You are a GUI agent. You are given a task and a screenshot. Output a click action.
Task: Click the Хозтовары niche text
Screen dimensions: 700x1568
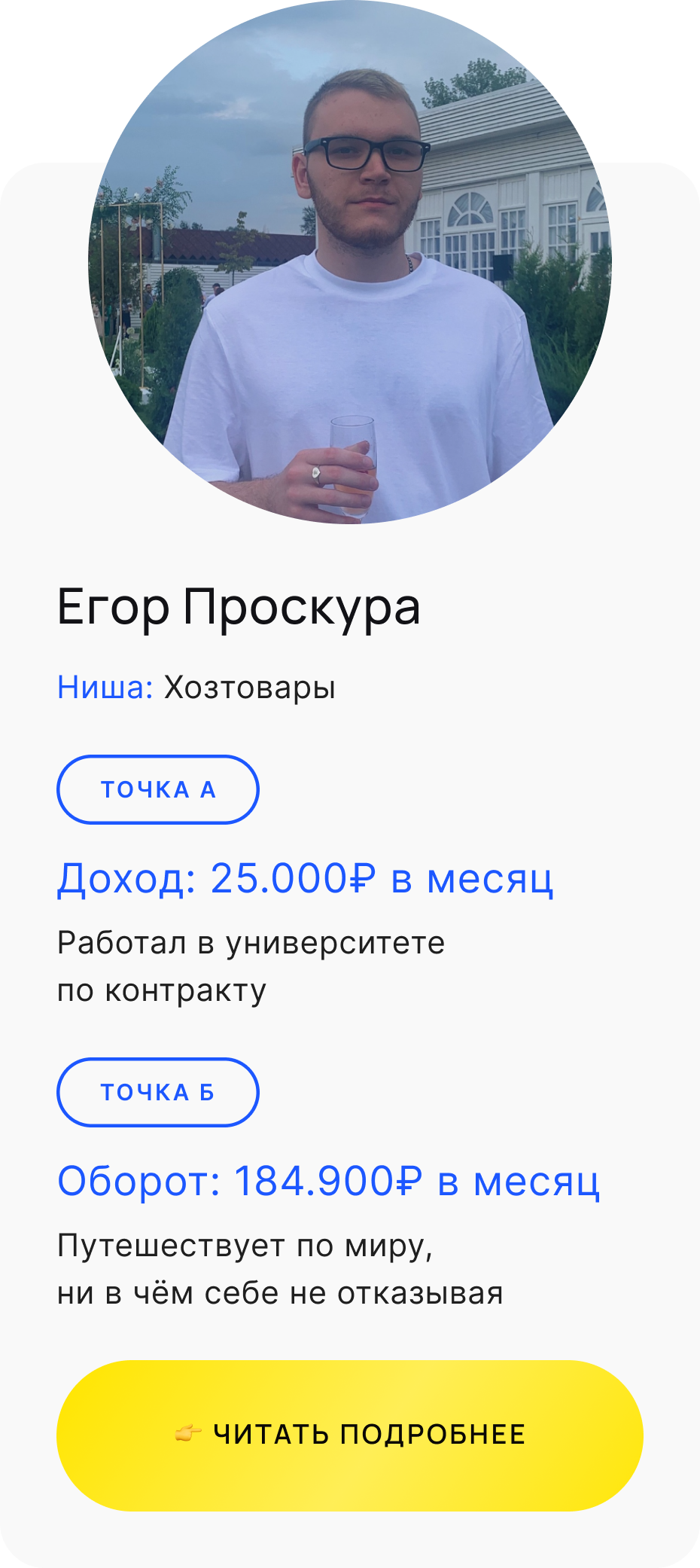tap(250, 685)
